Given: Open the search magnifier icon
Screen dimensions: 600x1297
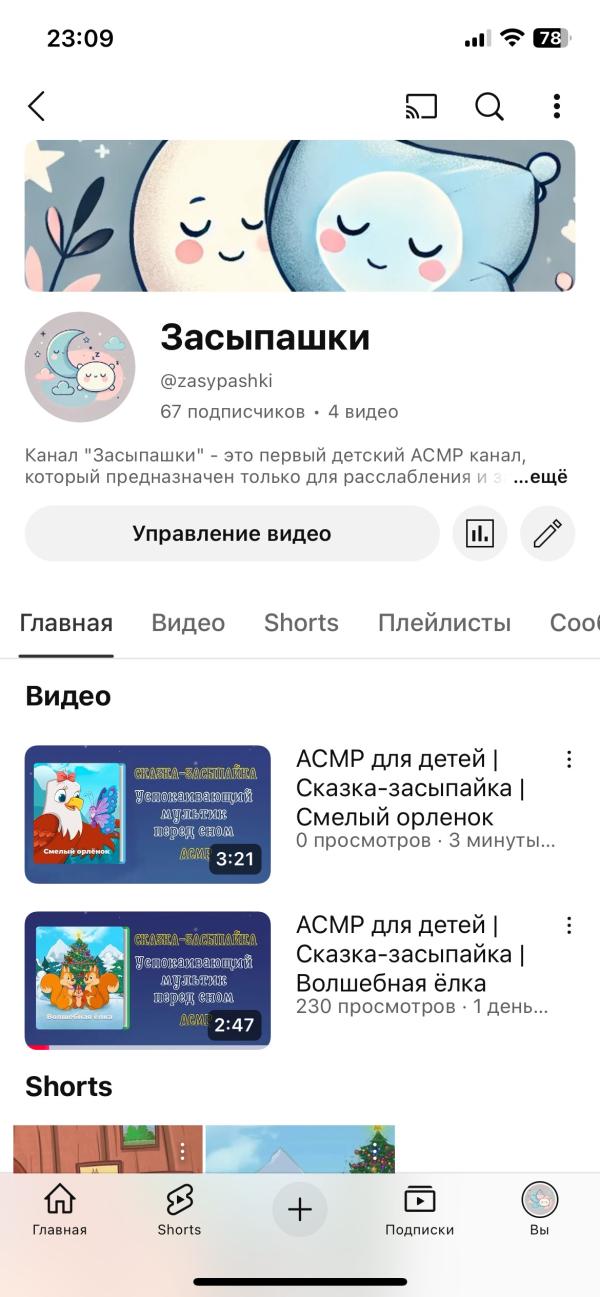Looking at the screenshot, I should tap(489, 106).
